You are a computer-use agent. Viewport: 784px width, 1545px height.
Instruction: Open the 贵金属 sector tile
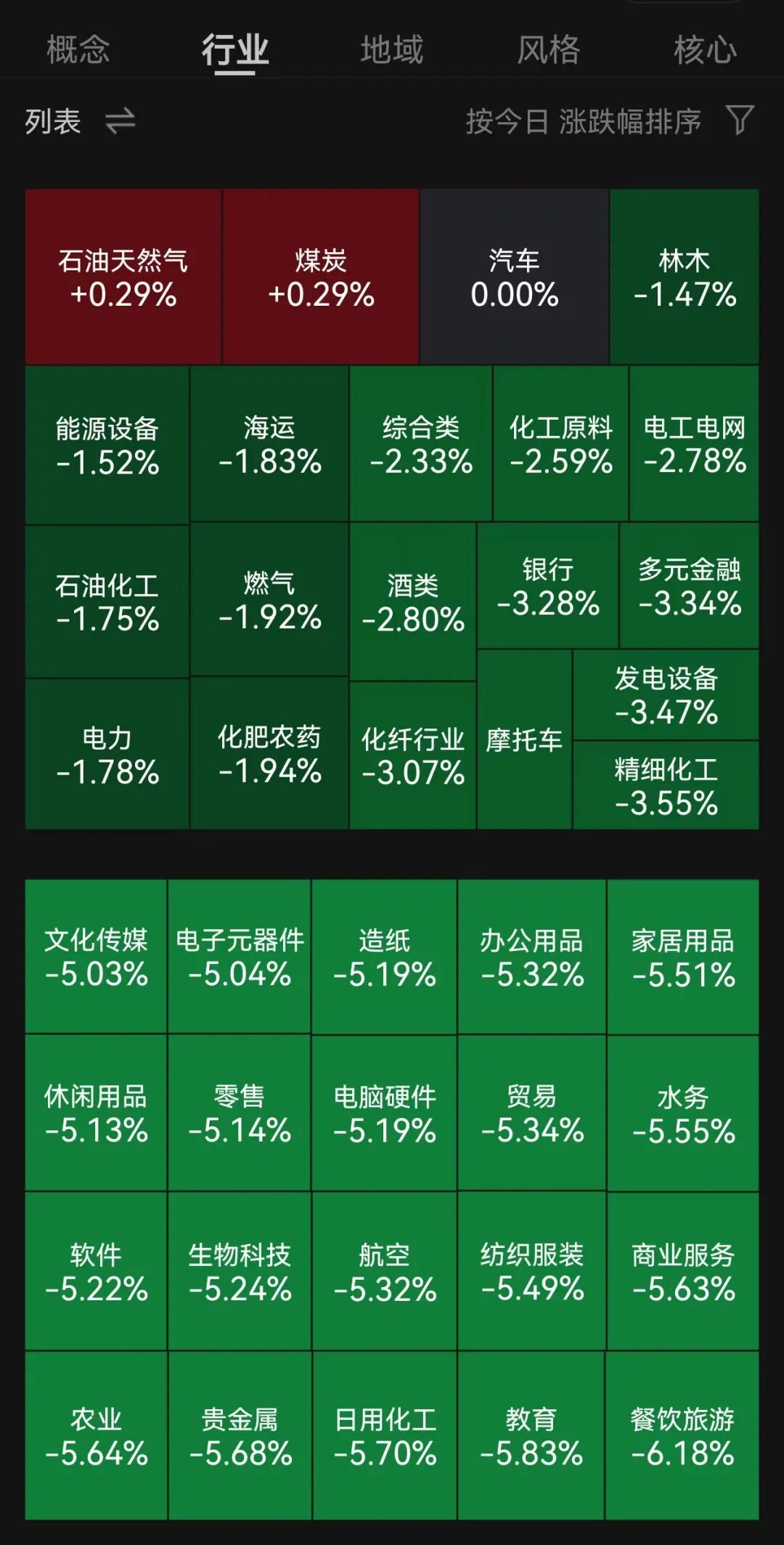click(240, 1436)
